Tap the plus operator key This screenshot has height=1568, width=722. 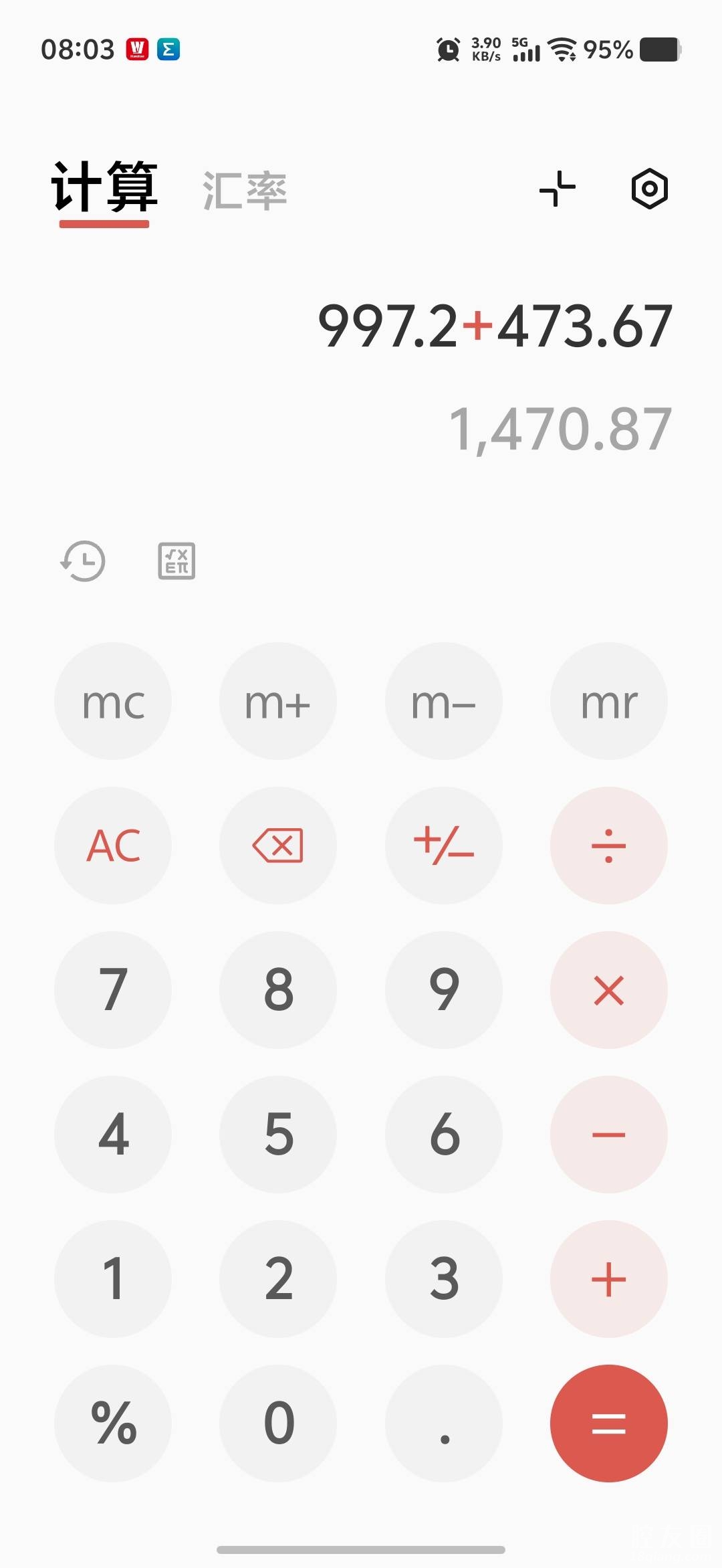608,1279
